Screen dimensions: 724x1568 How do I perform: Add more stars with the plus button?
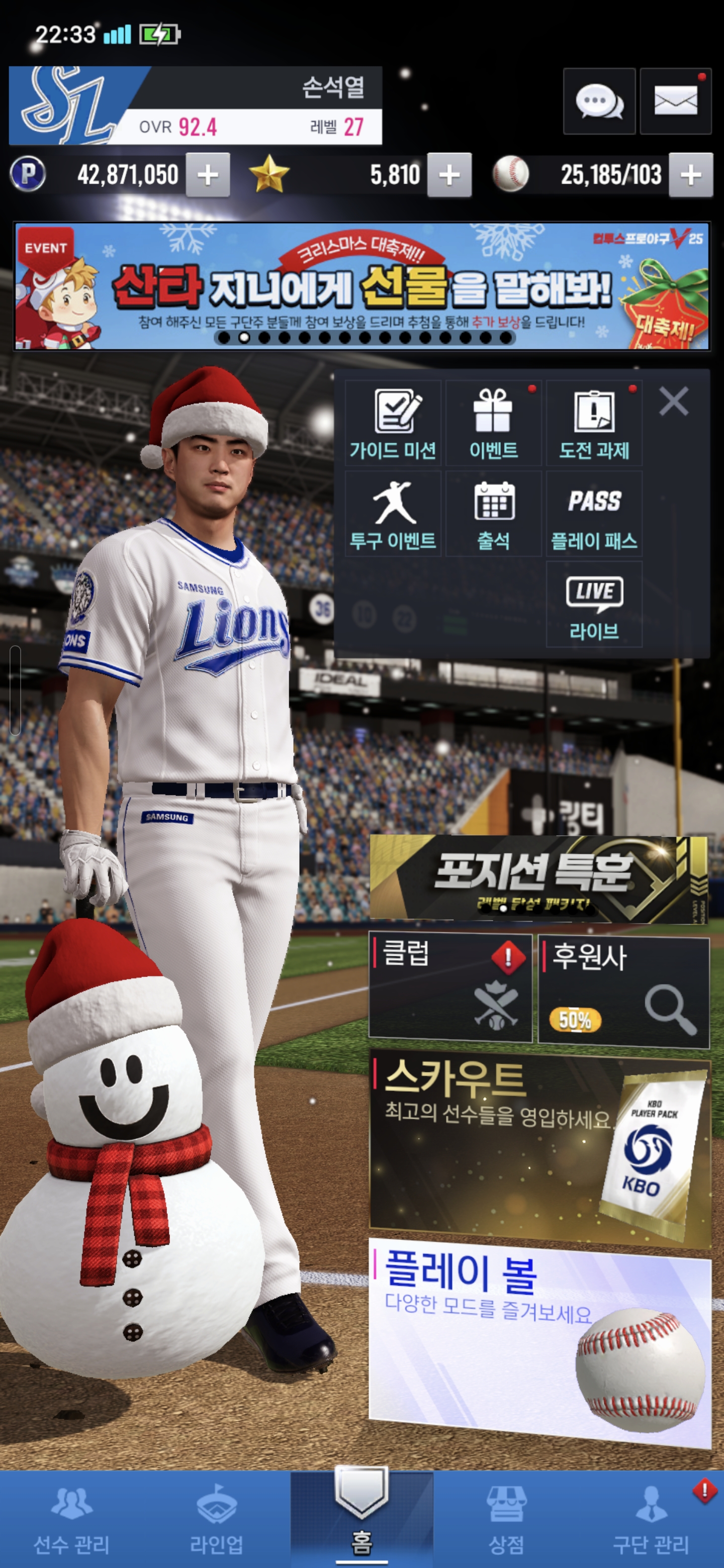coord(449,175)
